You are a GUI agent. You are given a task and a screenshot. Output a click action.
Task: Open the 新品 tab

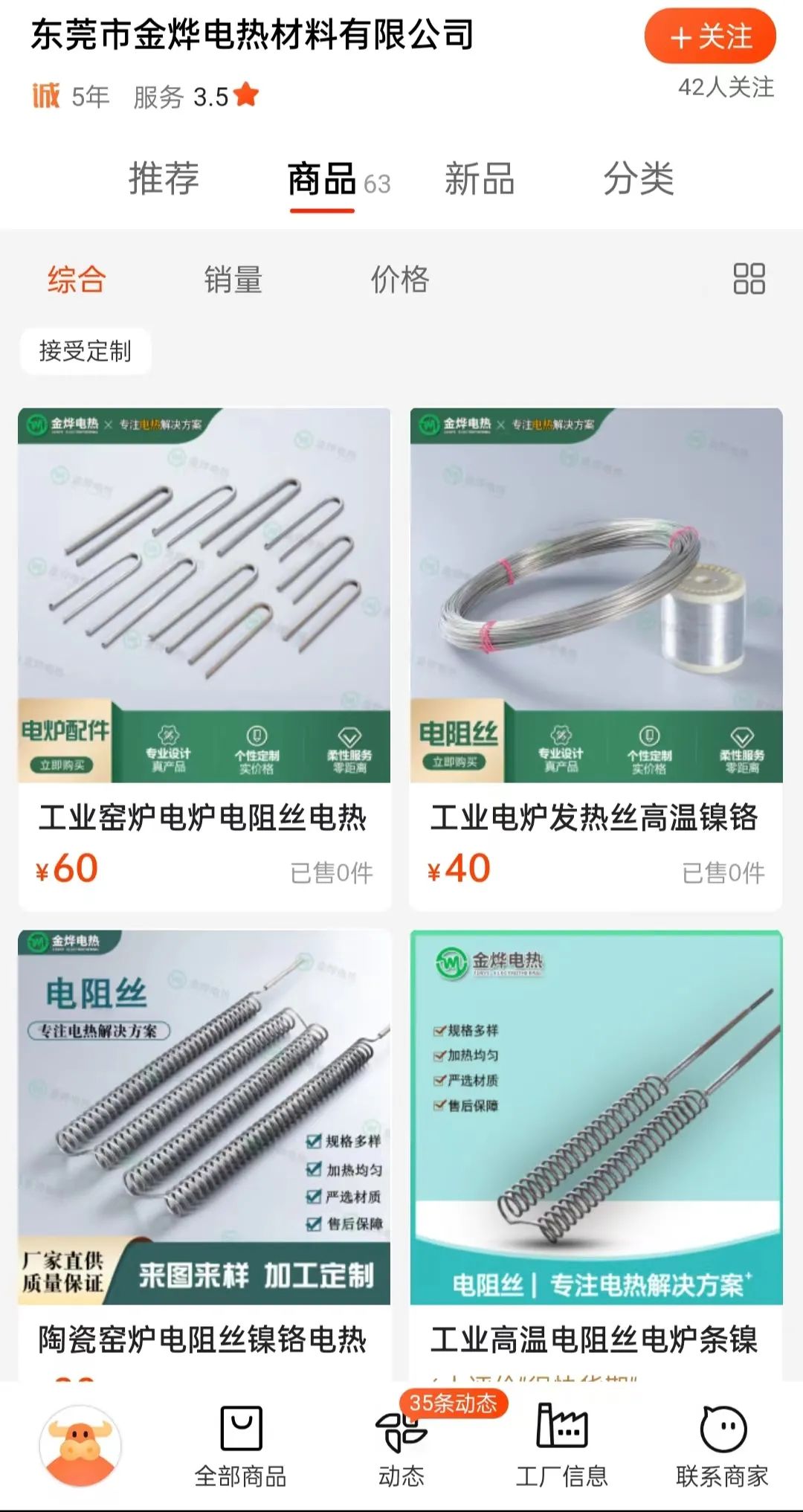480,178
